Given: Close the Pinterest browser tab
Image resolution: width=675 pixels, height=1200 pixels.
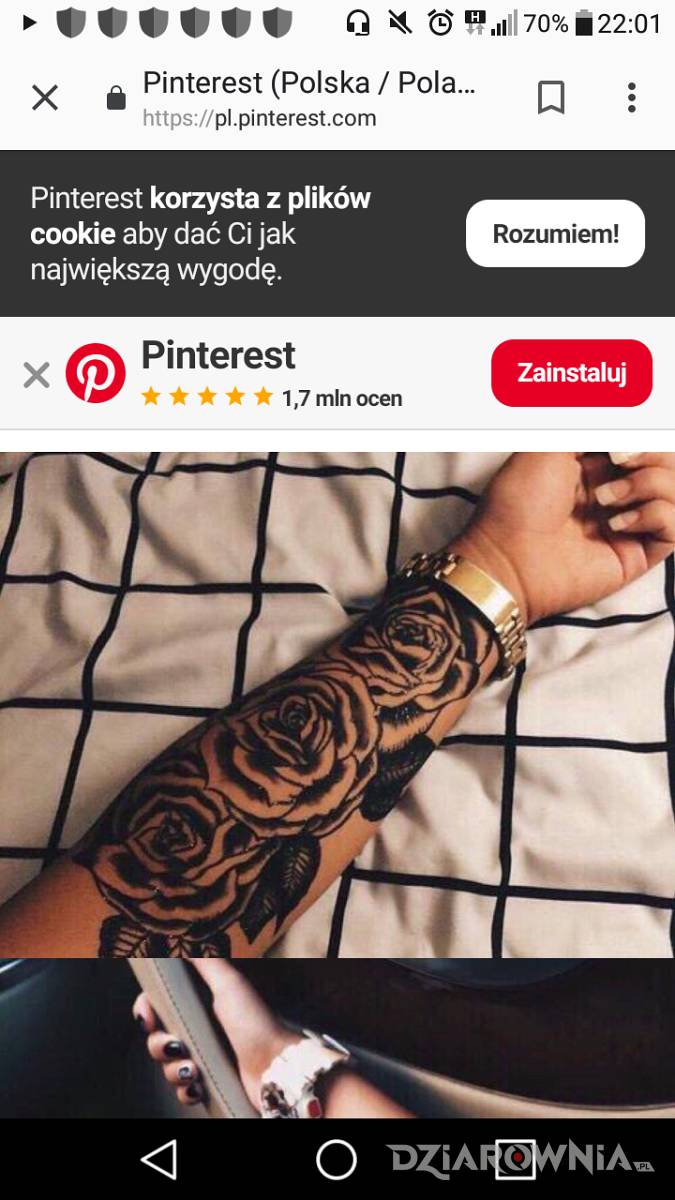Looking at the screenshot, I should [x=45, y=98].
